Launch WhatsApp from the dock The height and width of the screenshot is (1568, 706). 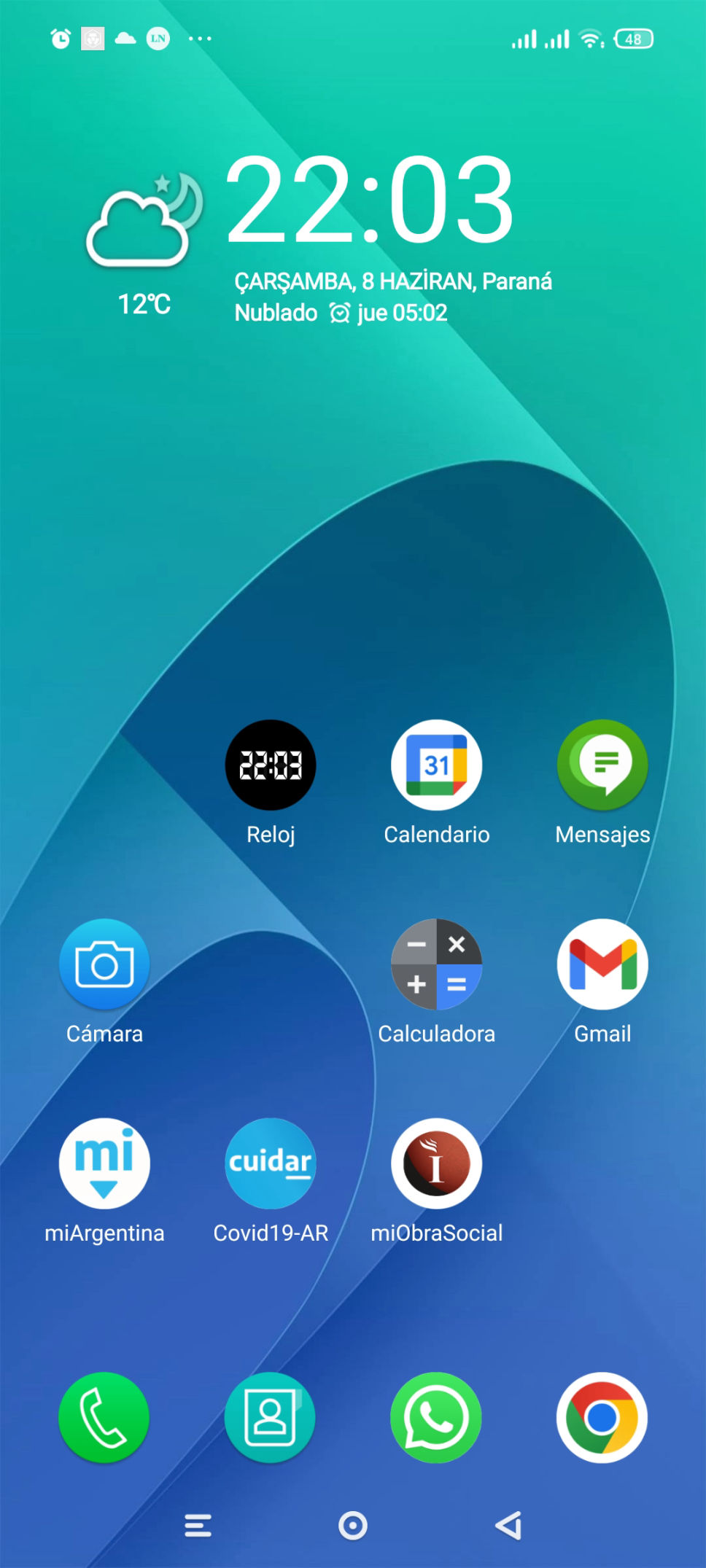coord(436,1417)
